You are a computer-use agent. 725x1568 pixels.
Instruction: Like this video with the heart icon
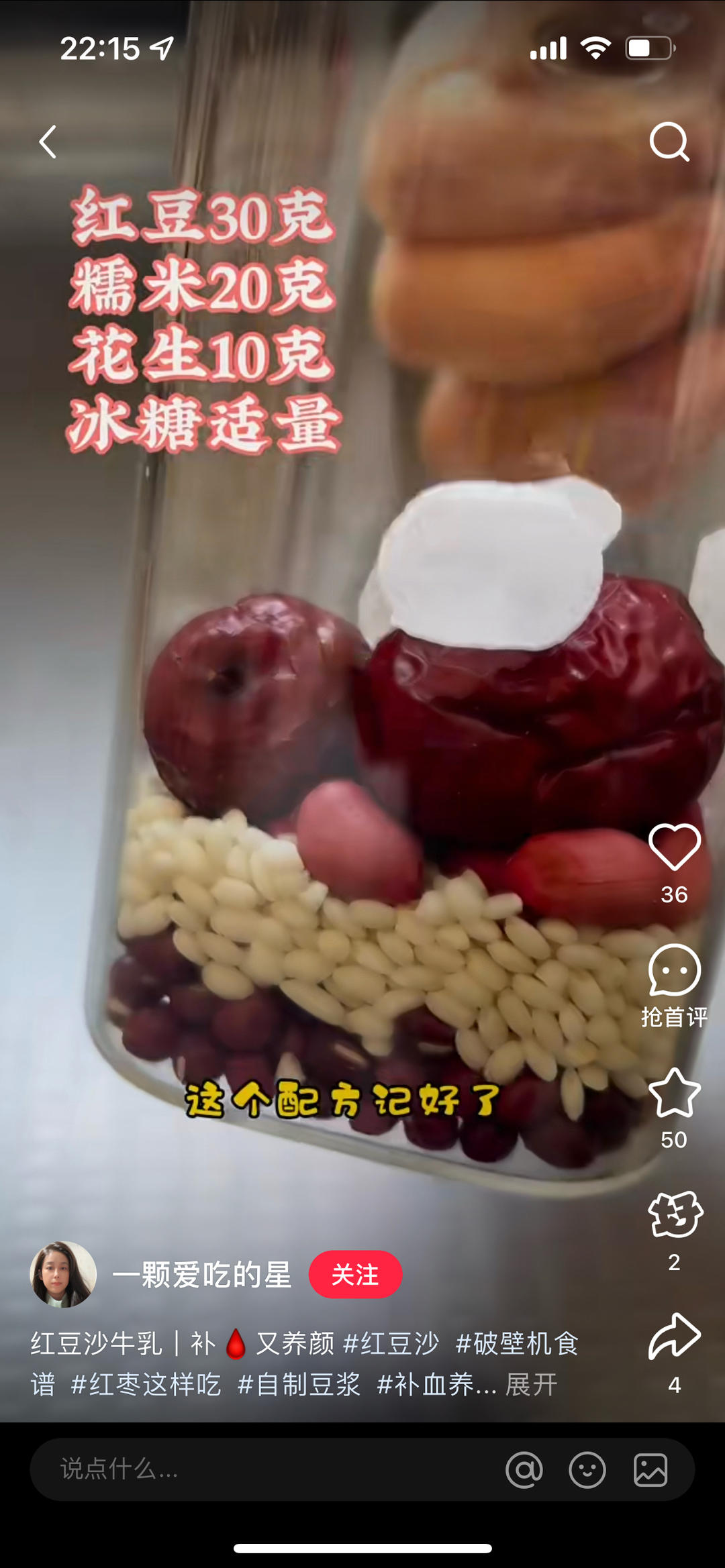click(x=674, y=847)
